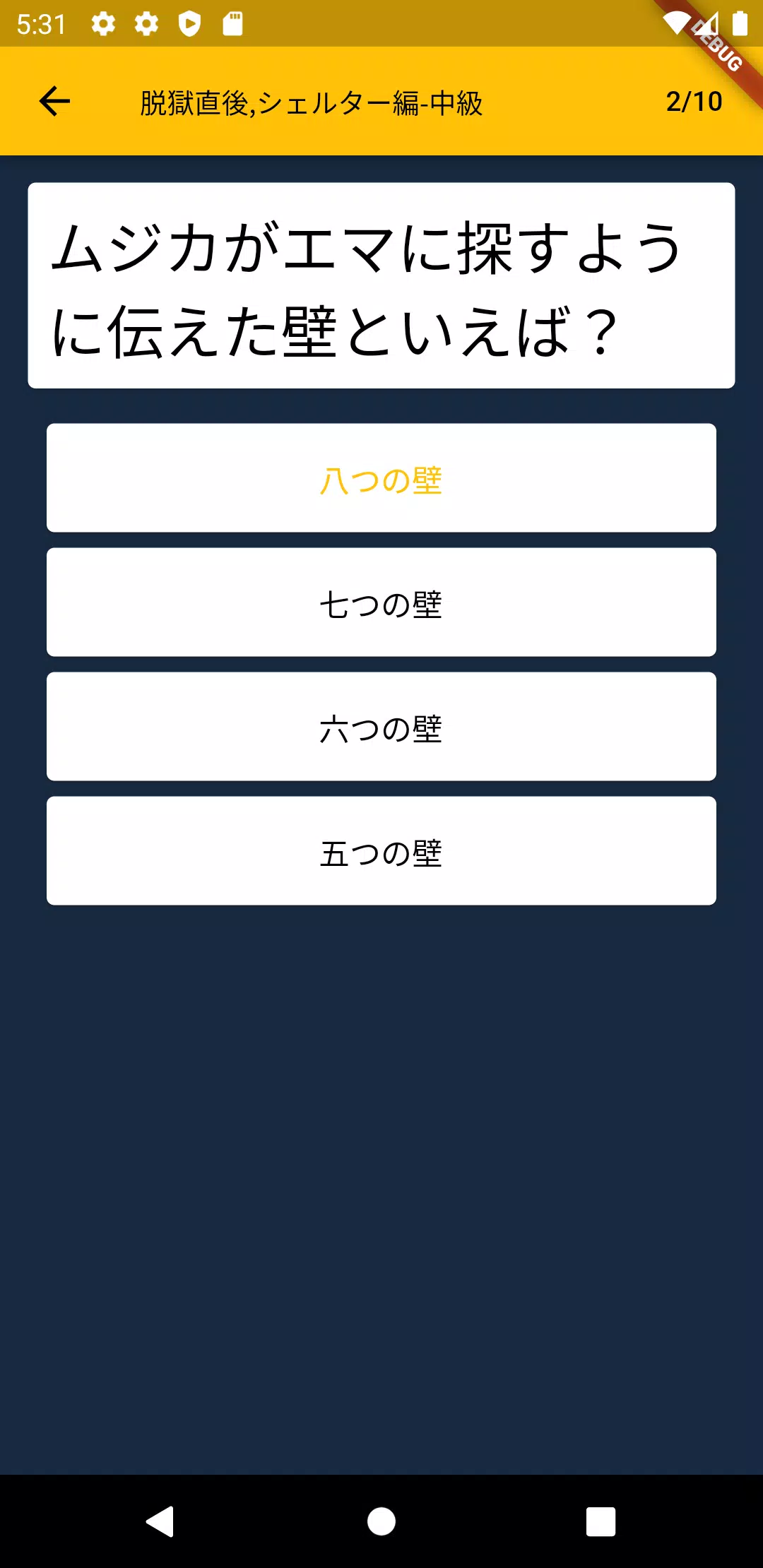Tap the back arrow in the app bar

53,102
